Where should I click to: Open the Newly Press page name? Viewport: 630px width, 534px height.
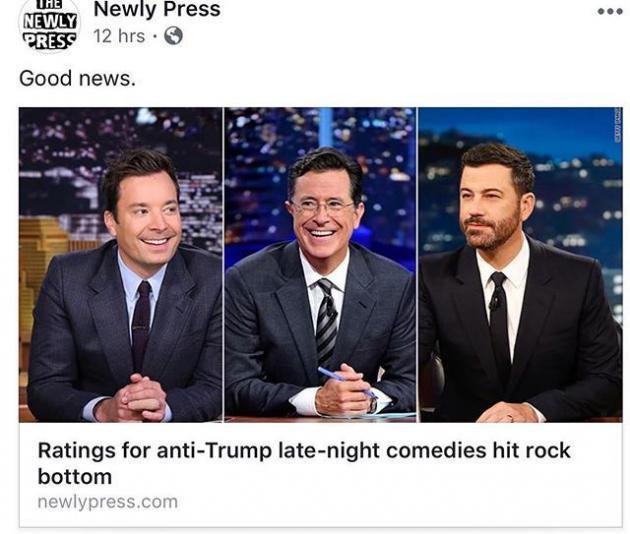tap(156, 10)
